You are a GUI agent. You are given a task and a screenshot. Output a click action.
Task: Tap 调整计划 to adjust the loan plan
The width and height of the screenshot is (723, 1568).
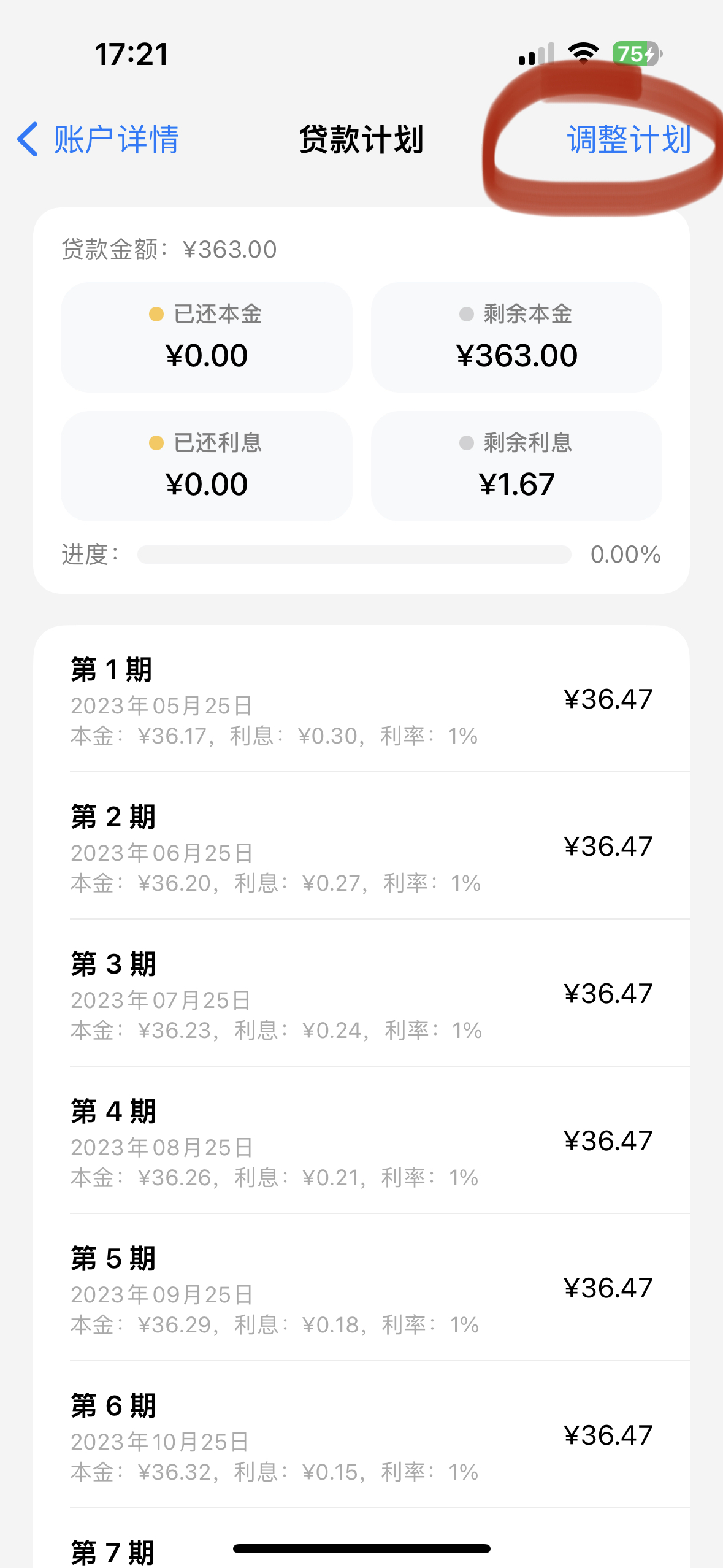click(x=629, y=139)
